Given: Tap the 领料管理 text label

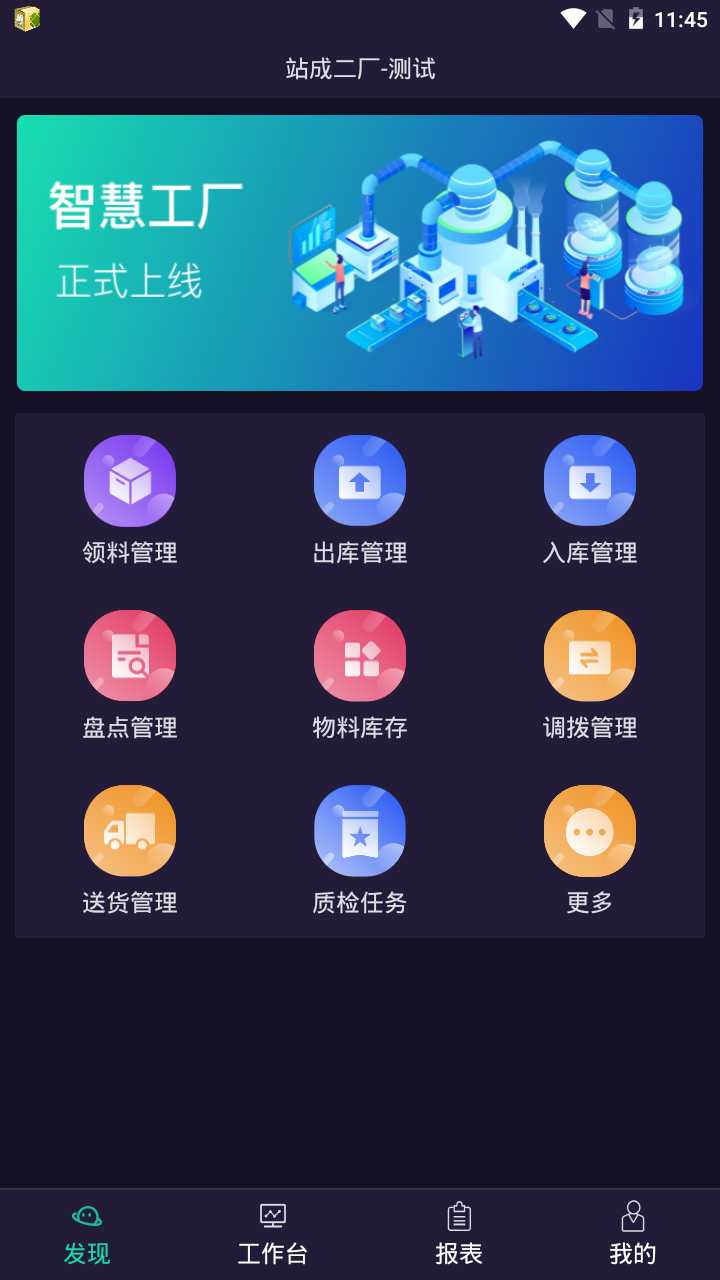Looking at the screenshot, I should pyautogui.click(x=130, y=553).
